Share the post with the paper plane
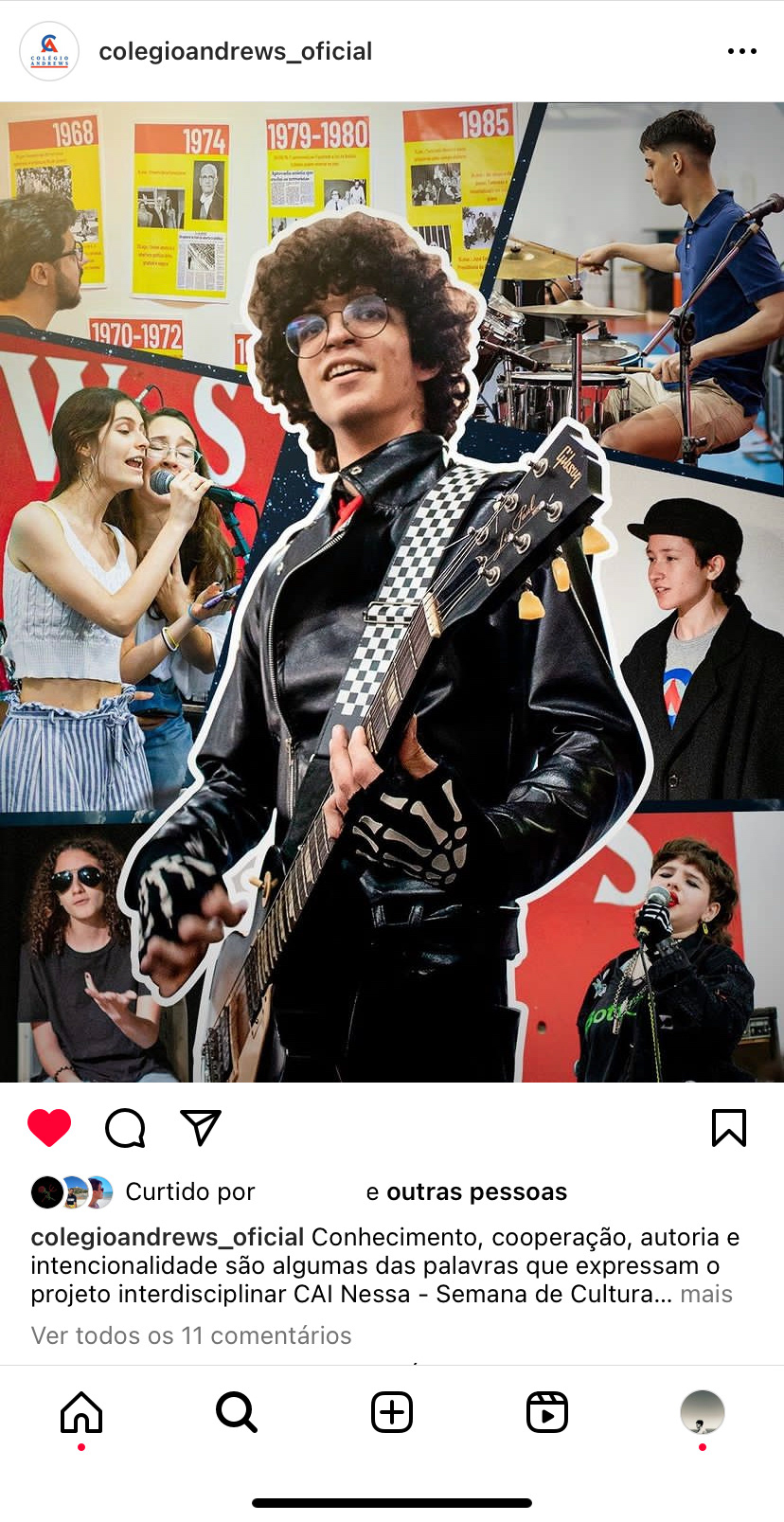 201,1127
